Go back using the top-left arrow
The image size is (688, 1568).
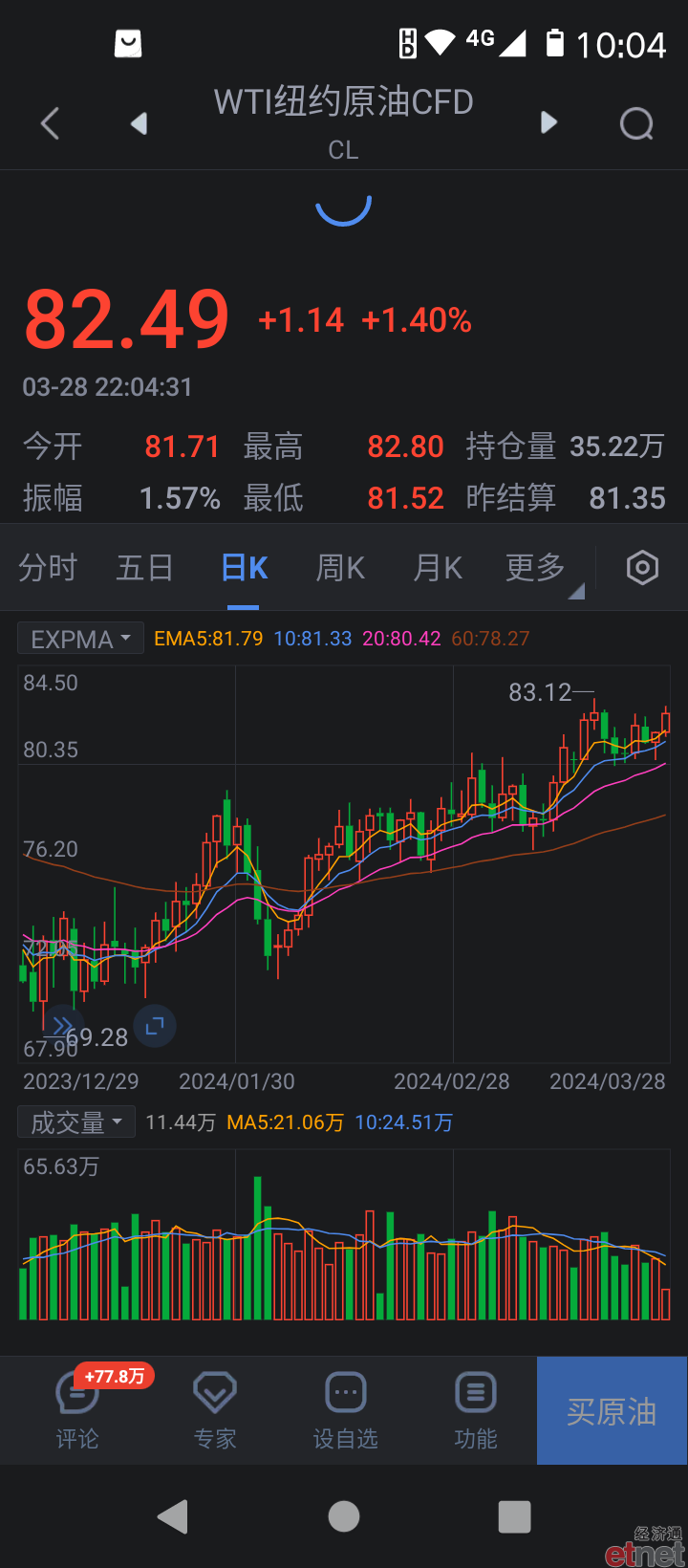[x=51, y=123]
